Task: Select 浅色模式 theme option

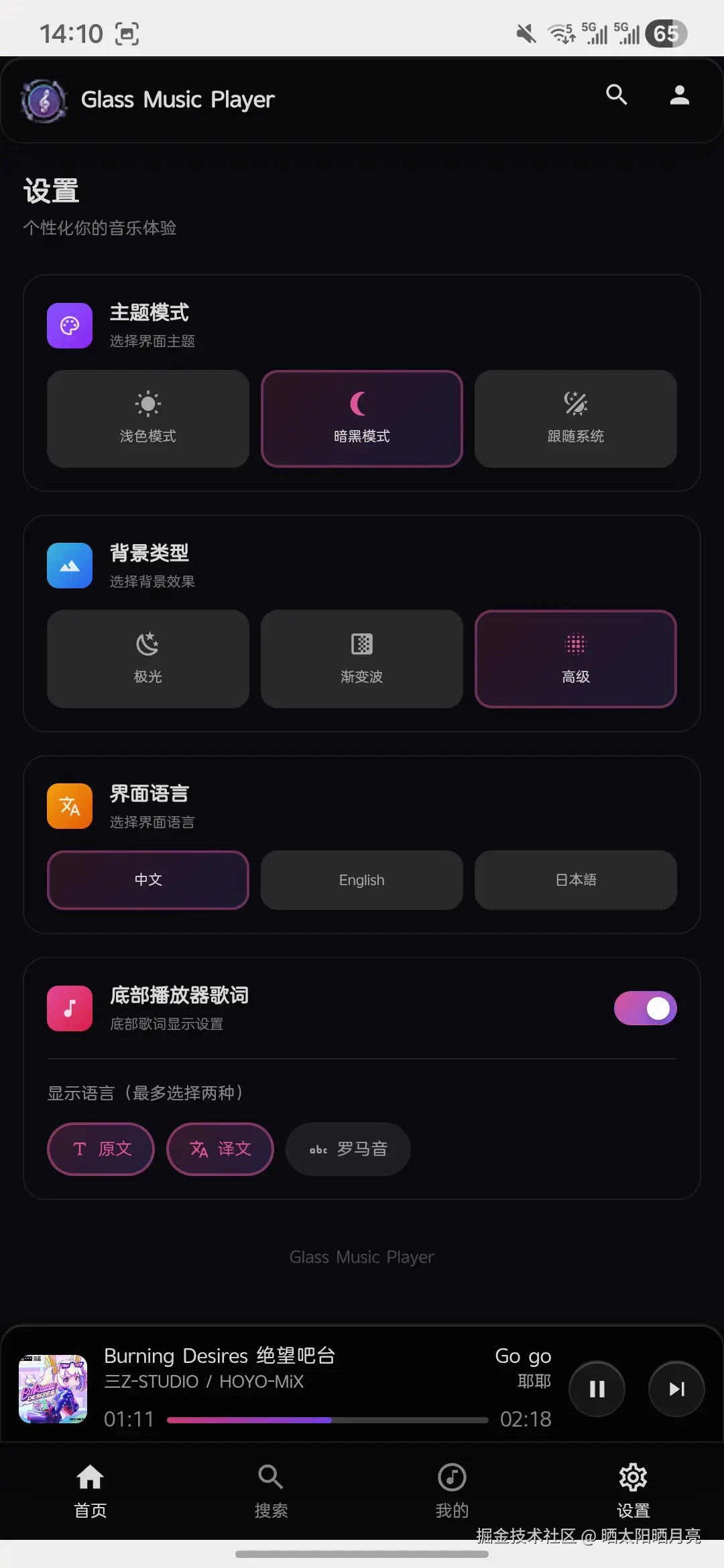Action: click(x=147, y=419)
